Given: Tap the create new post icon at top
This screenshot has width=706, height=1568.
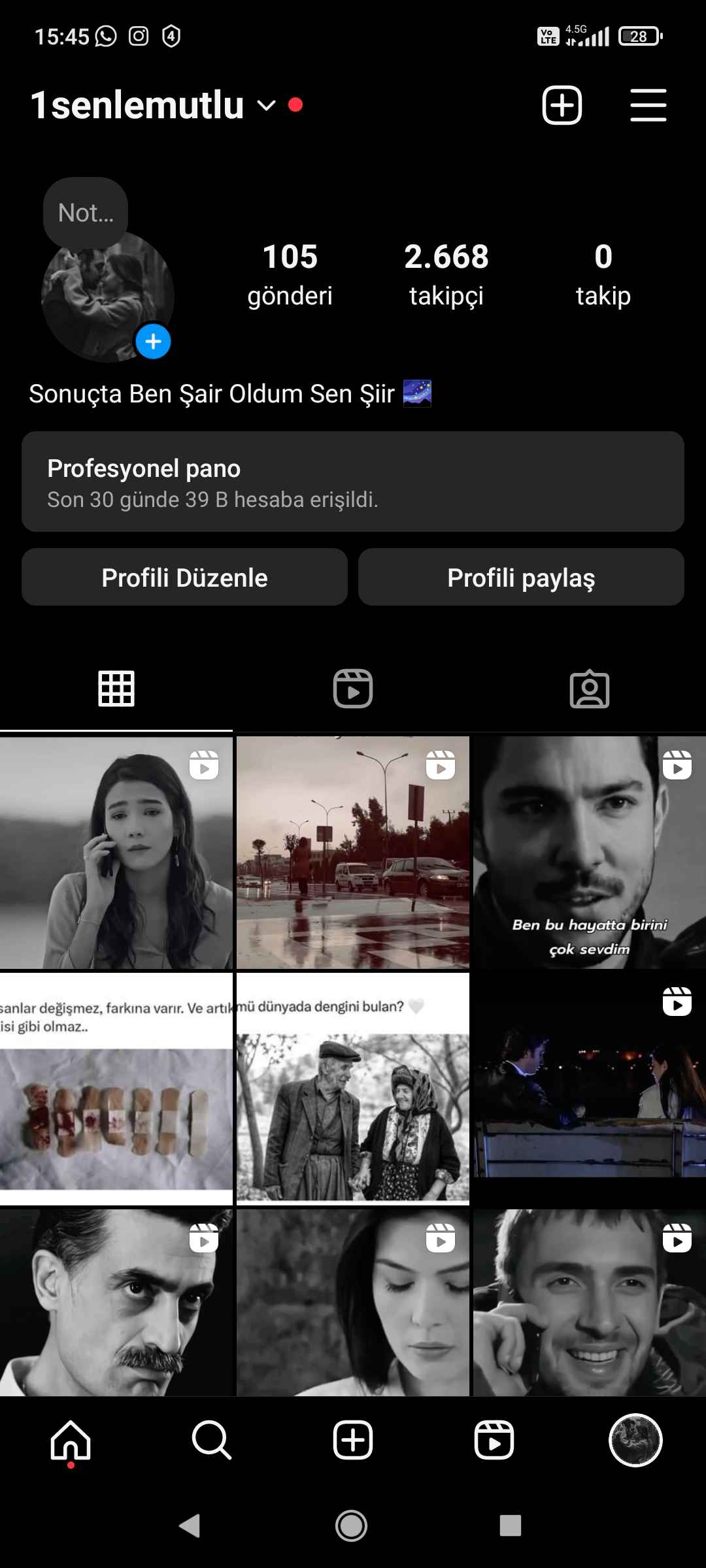Looking at the screenshot, I should point(562,105).
